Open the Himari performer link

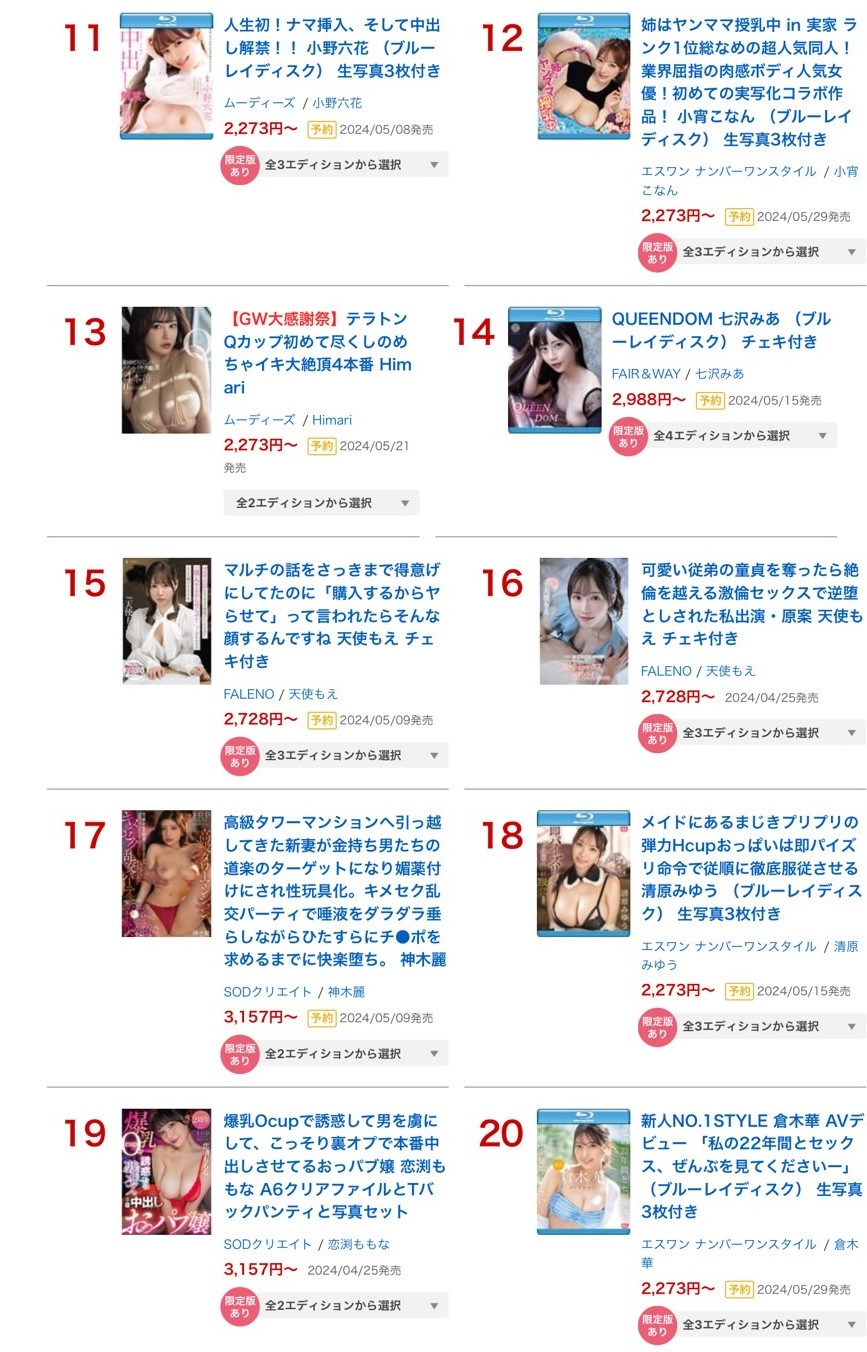[332, 420]
